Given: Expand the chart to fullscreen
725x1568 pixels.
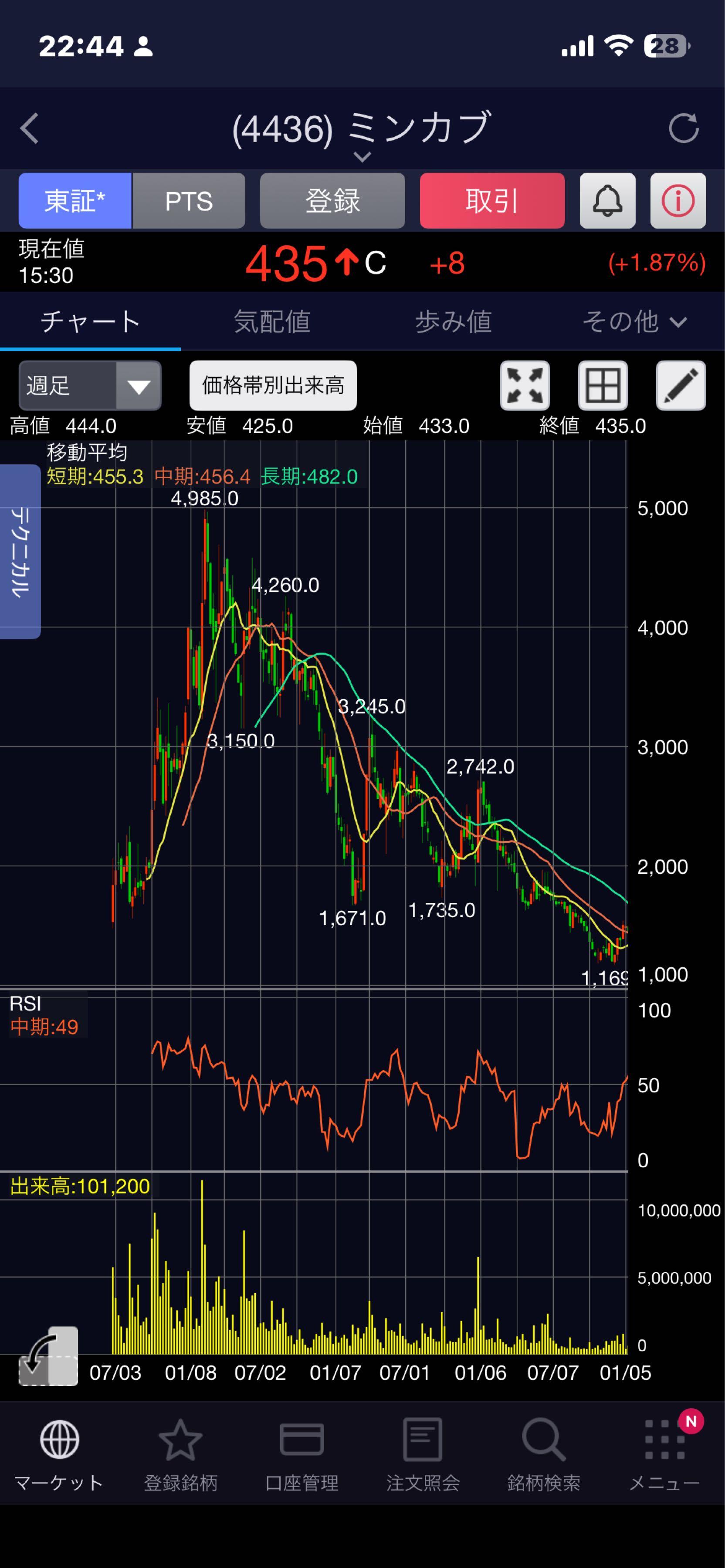Looking at the screenshot, I should 525,385.
